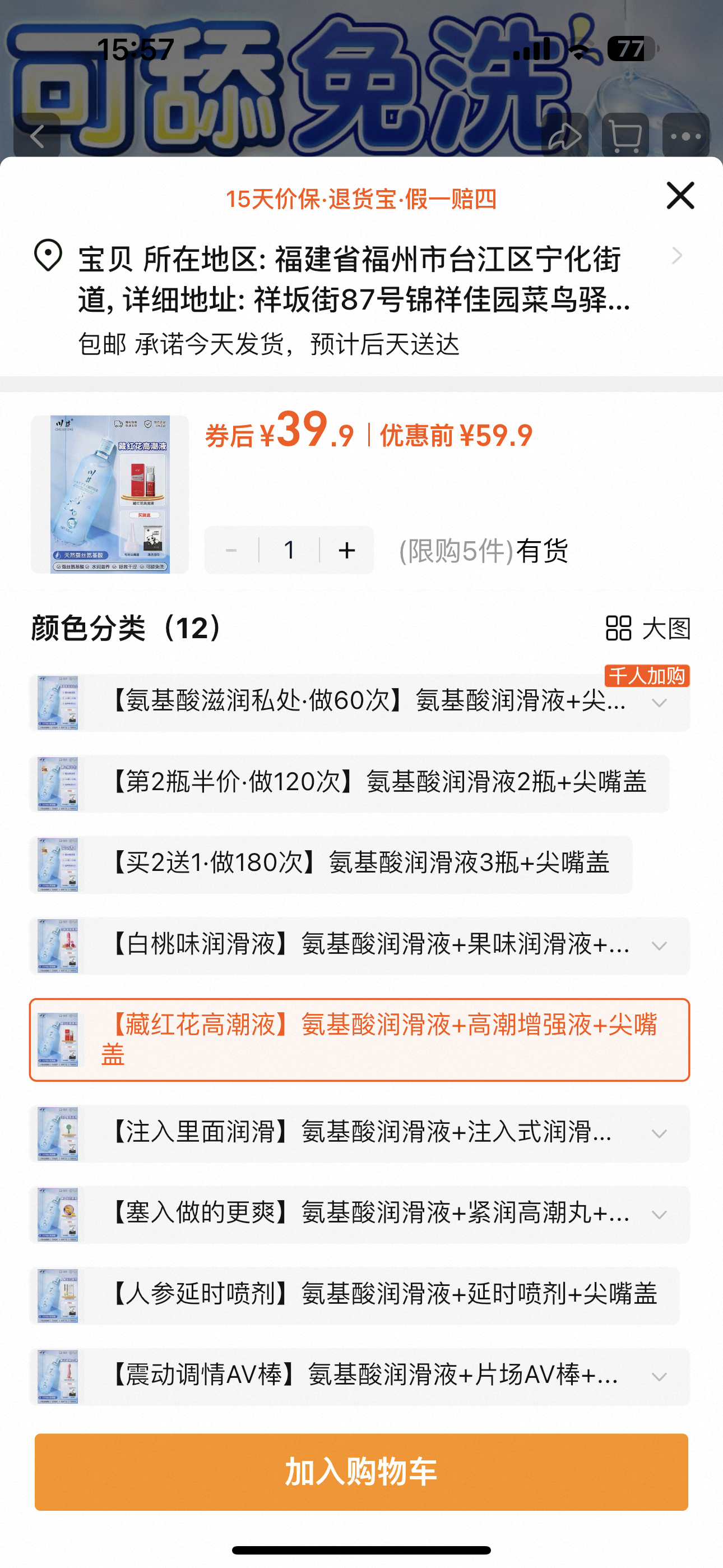723x1568 pixels.
Task: Add the item with 加入购物车
Action: tap(361, 1471)
